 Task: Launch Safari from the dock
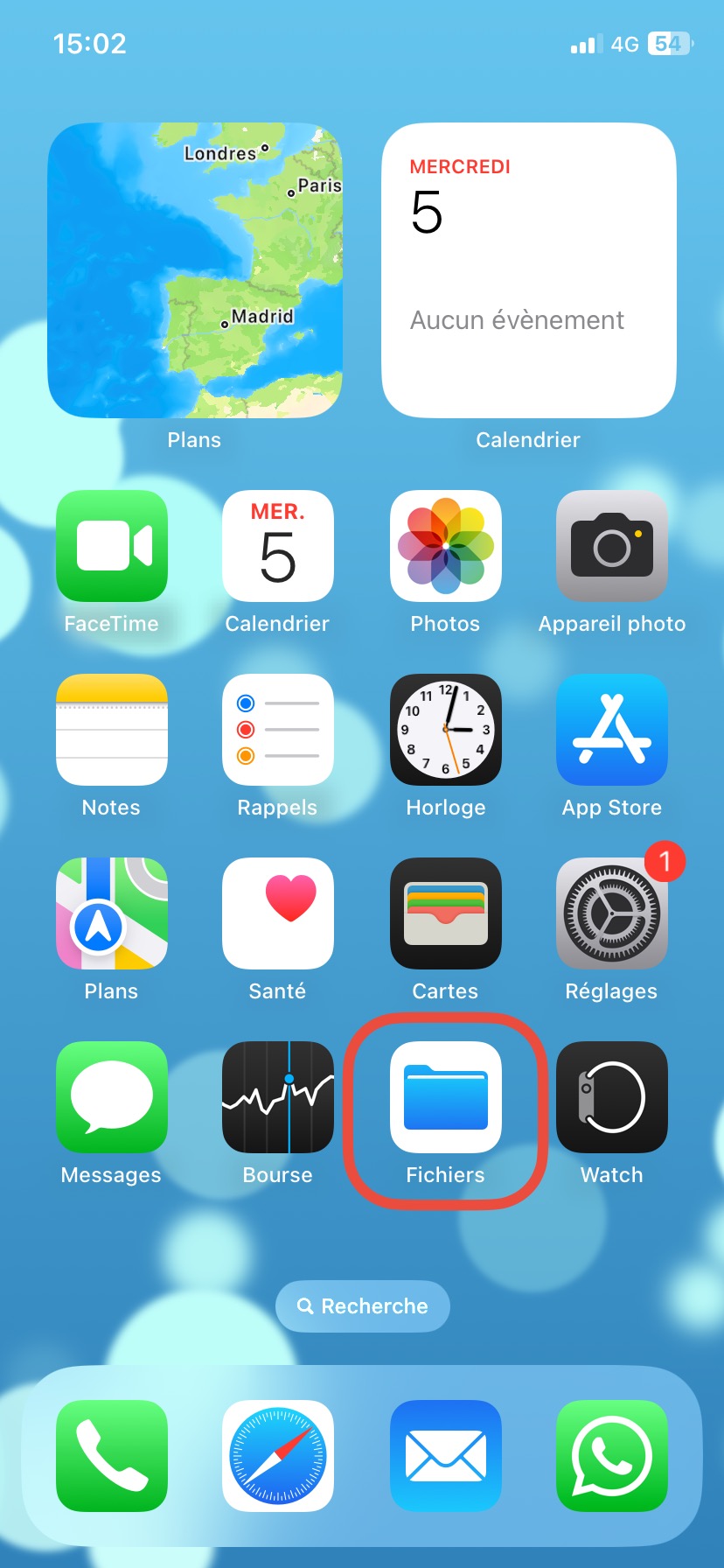tap(278, 1456)
